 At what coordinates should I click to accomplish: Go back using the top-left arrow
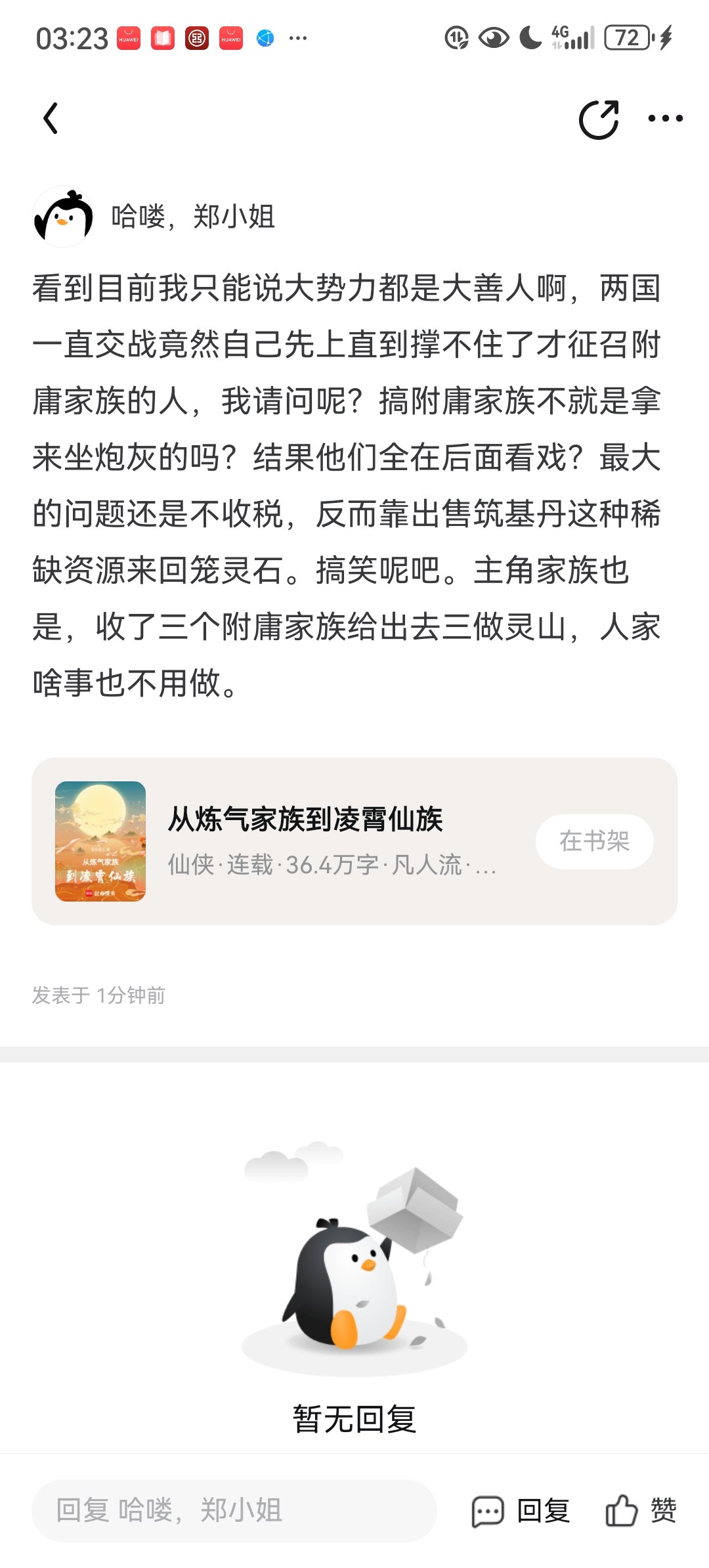point(51,119)
